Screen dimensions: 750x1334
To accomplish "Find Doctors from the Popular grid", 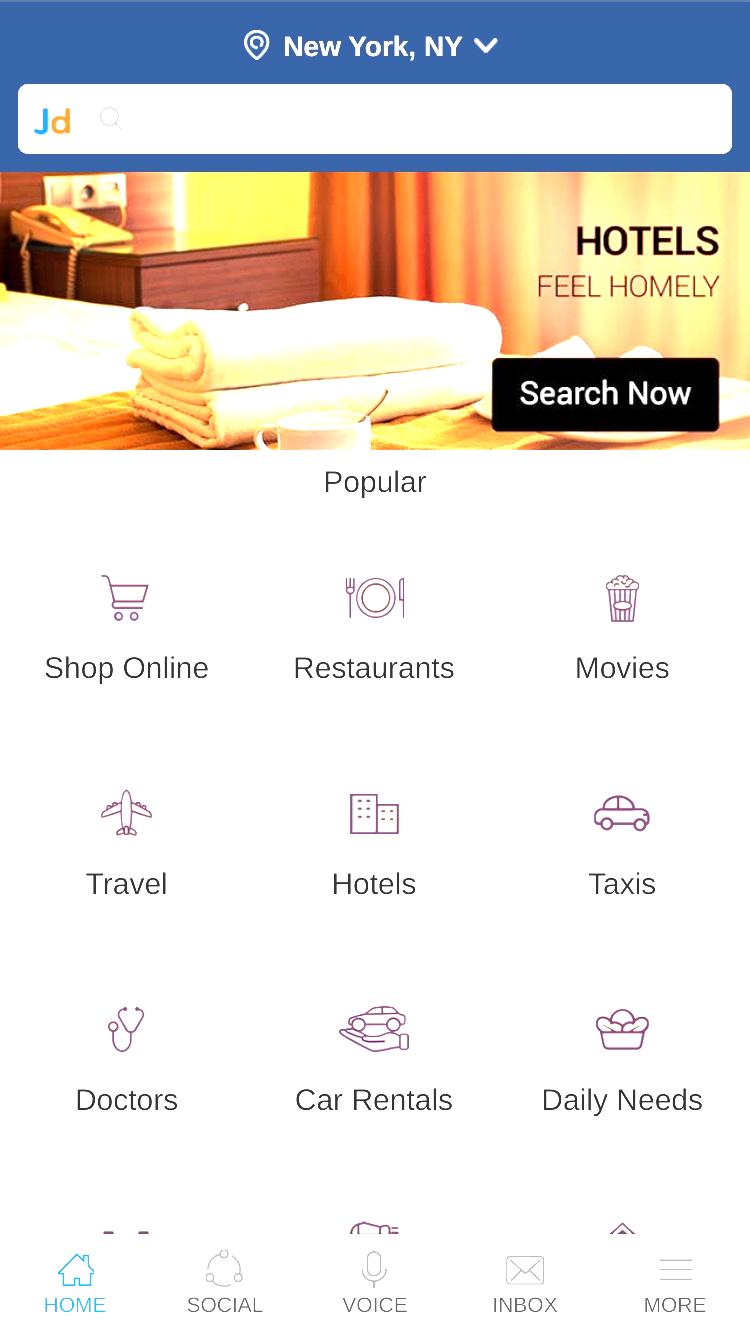I will pyautogui.click(x=126, y=1060).
